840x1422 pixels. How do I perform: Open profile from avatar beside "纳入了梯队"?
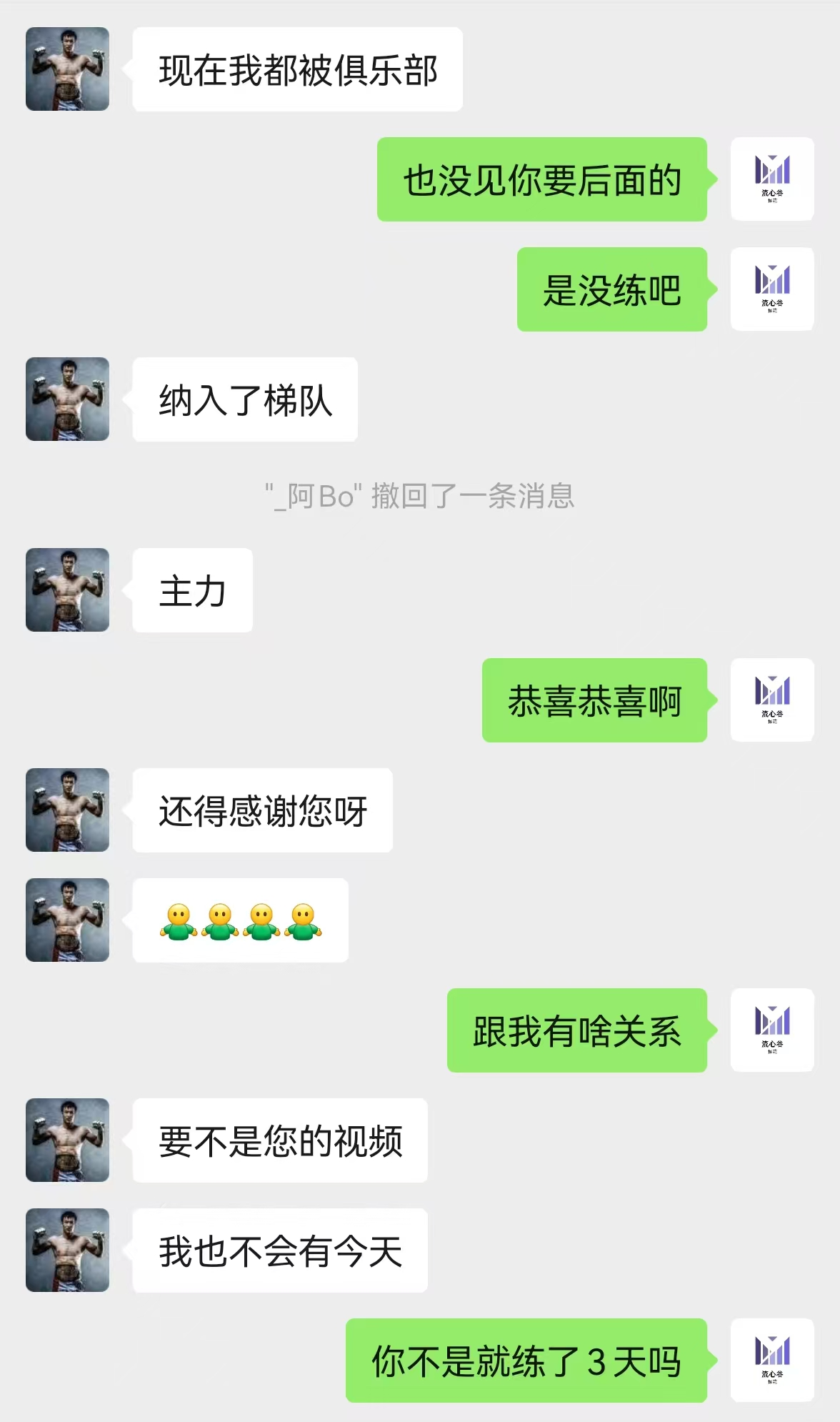67,399
